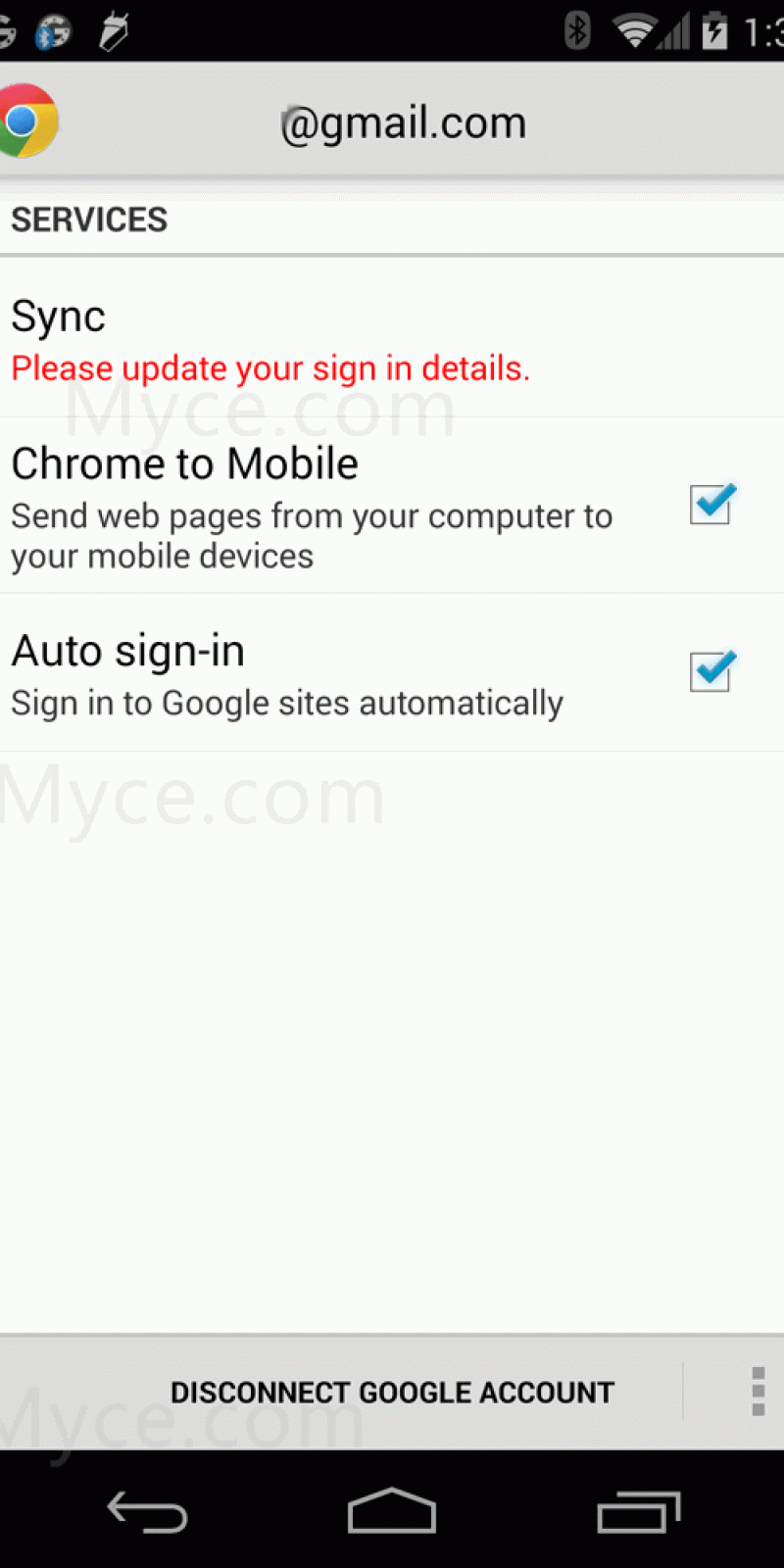The width and height of the screenshot is (784, 1568).
Task: Disable the Auto sign-in checkbox
Action: pyautogui.click(x=711, y=672)
